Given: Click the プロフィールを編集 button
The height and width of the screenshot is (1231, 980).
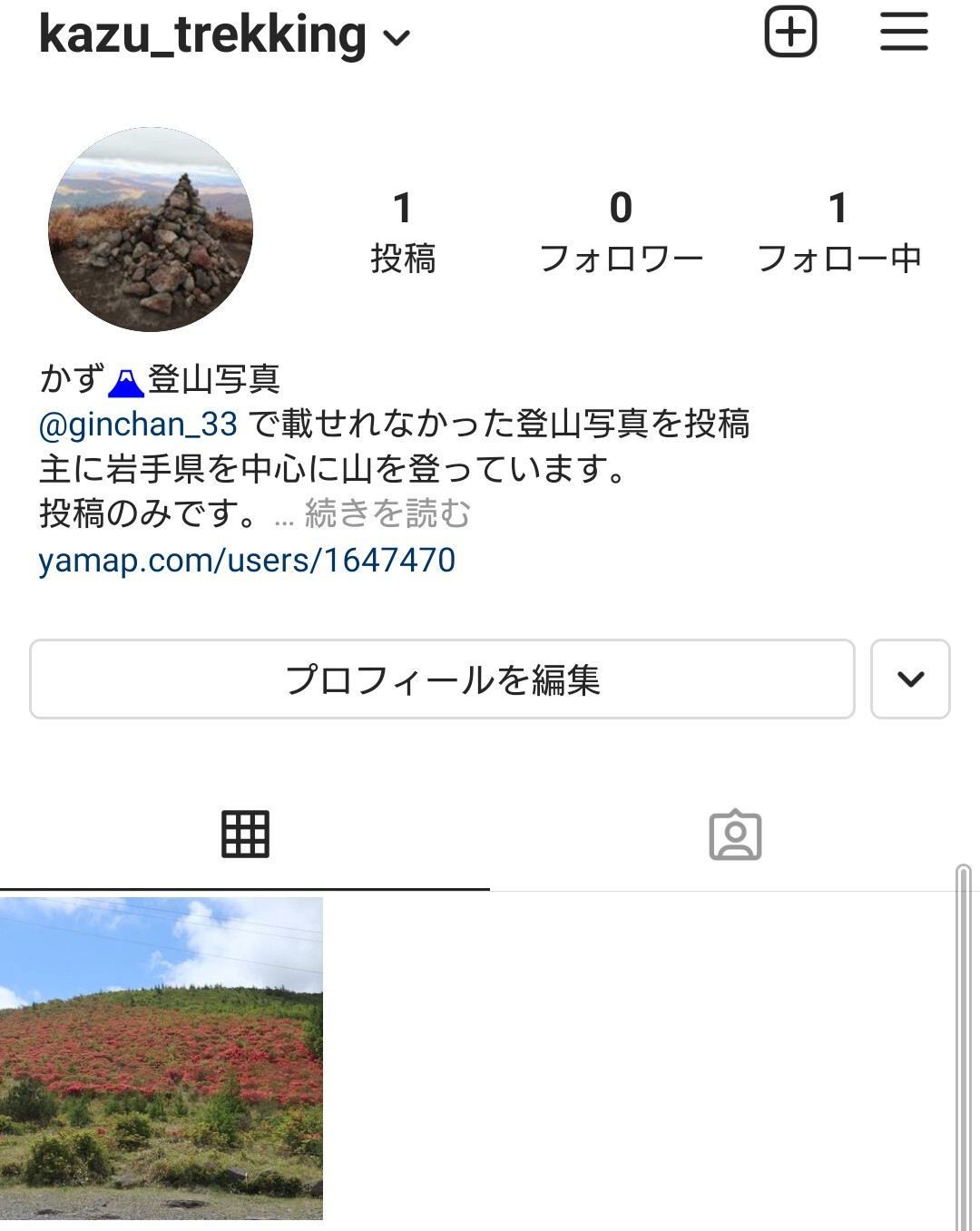Looking at the screenshot, I should (444, 680).
